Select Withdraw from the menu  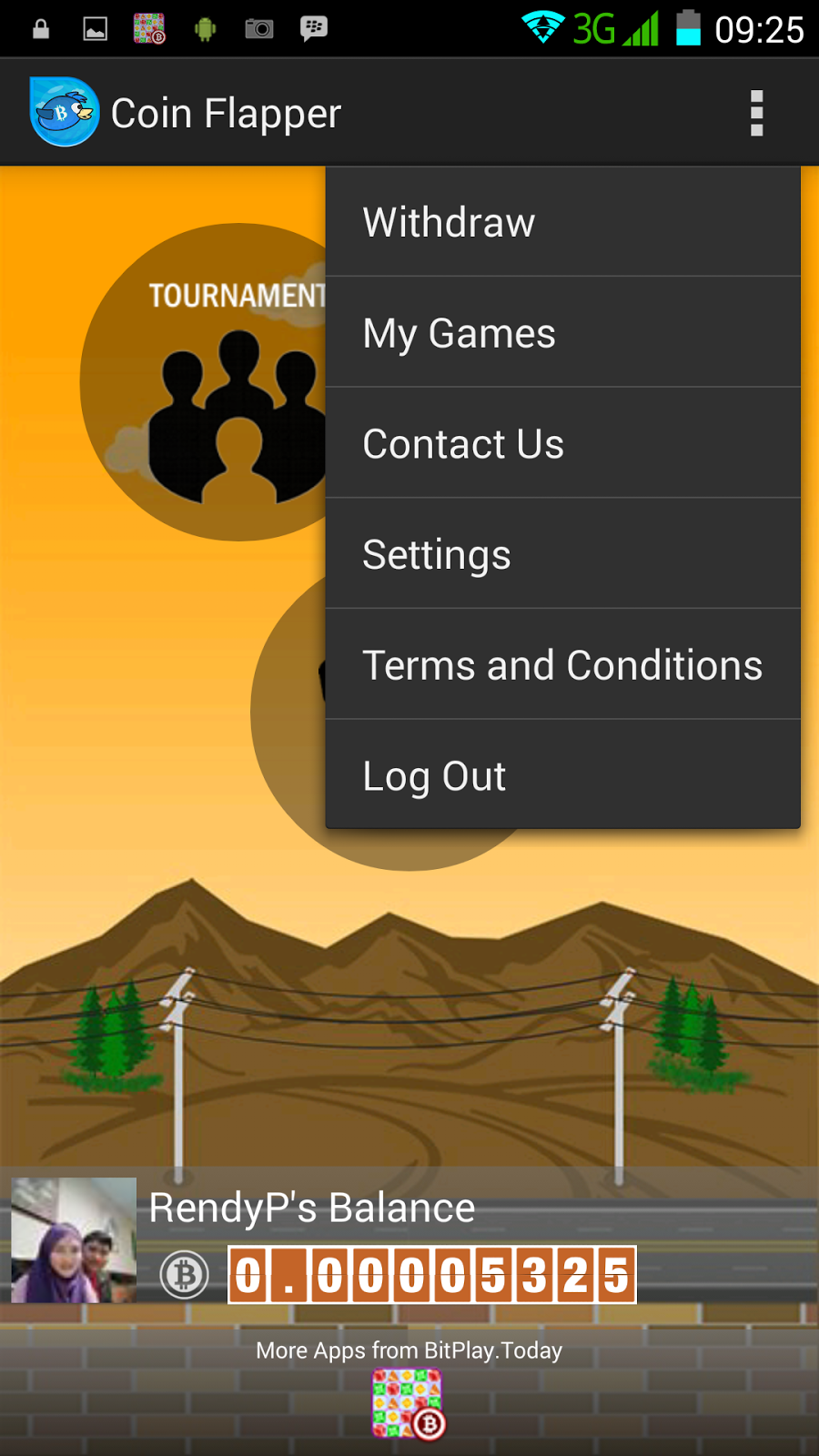coord(562,223)
